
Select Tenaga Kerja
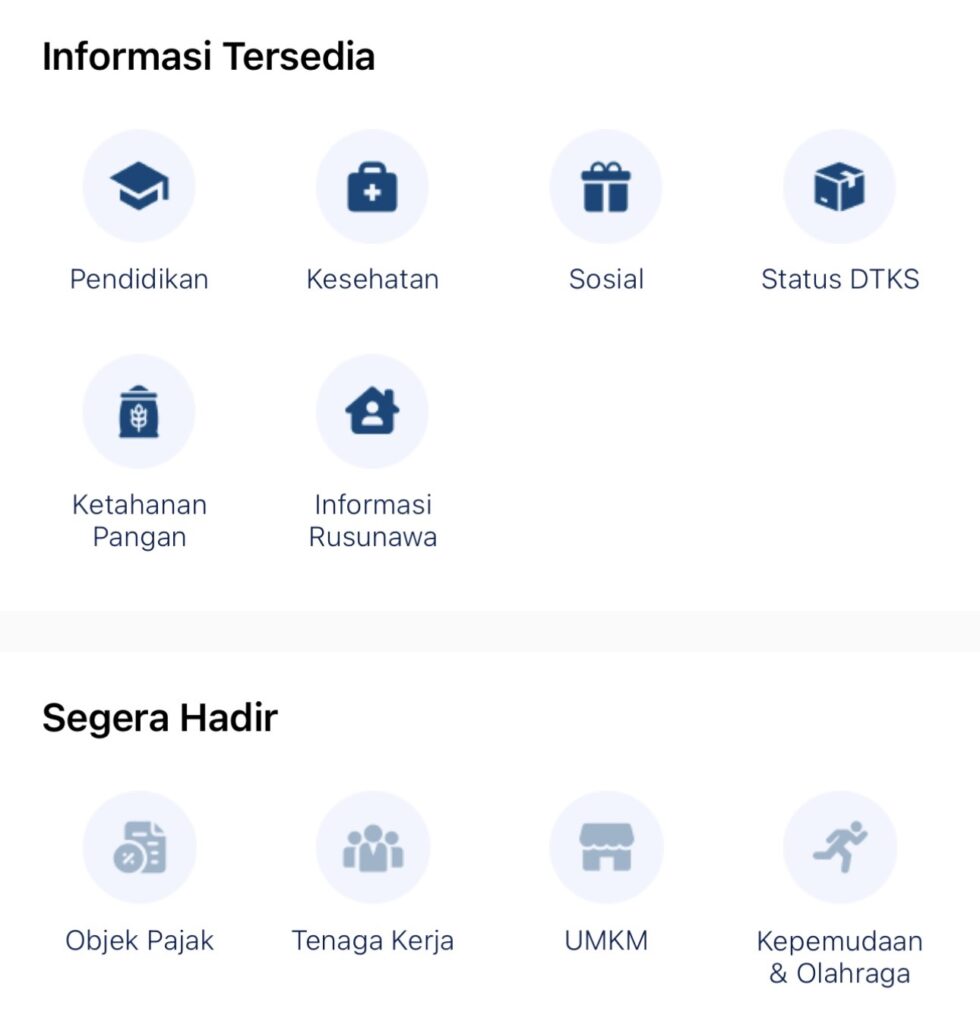click(x=372, y=848)
